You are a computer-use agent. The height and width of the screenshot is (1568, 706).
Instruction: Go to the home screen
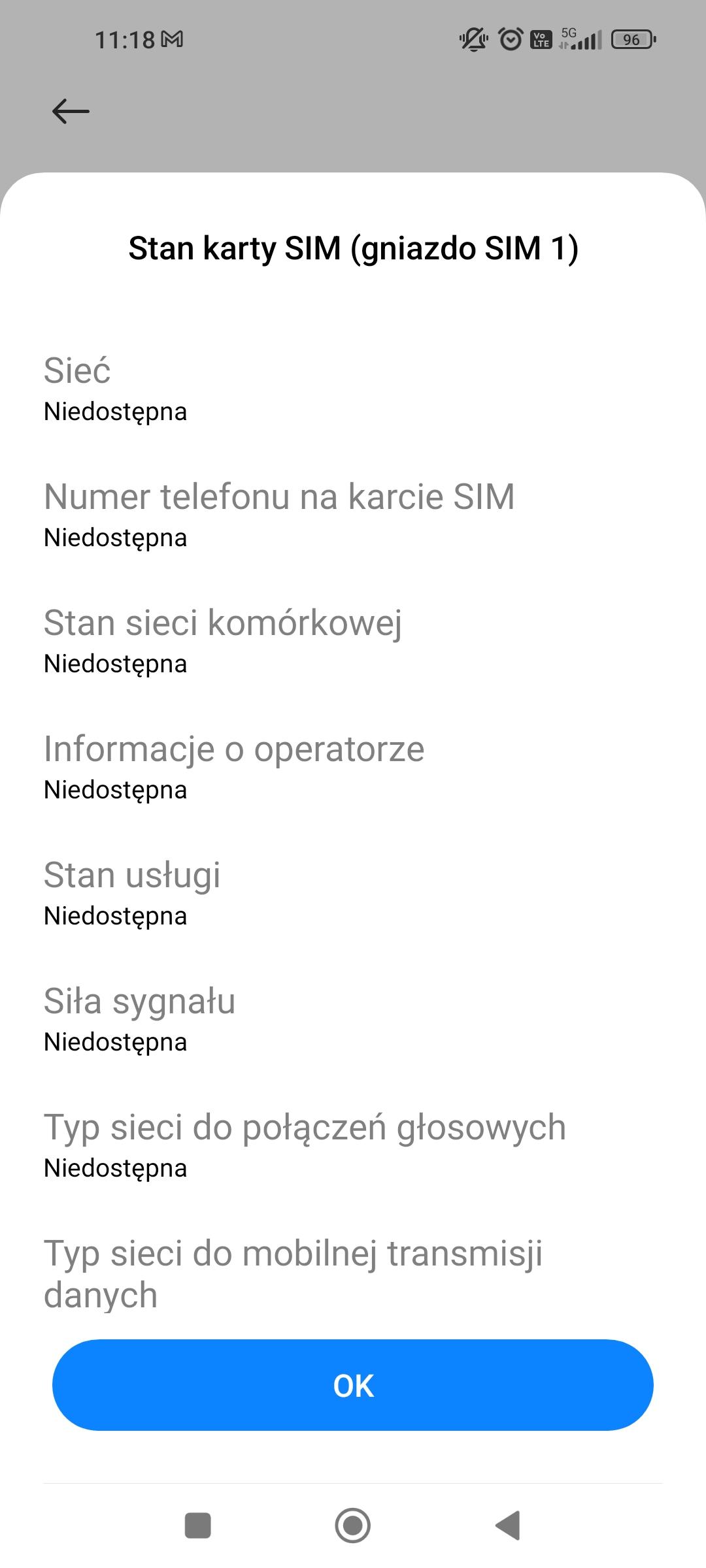353,1526
